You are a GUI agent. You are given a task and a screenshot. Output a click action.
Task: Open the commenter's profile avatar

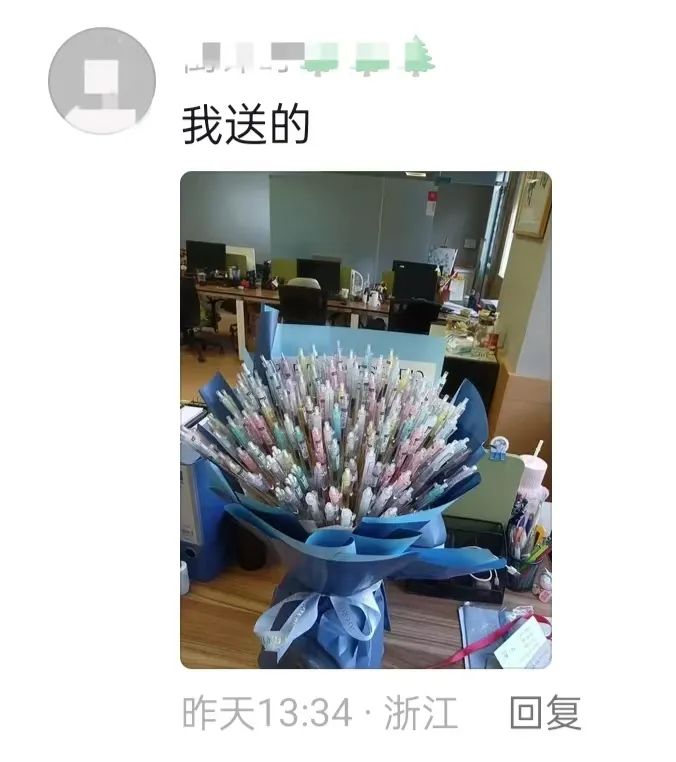coord(102,81)
